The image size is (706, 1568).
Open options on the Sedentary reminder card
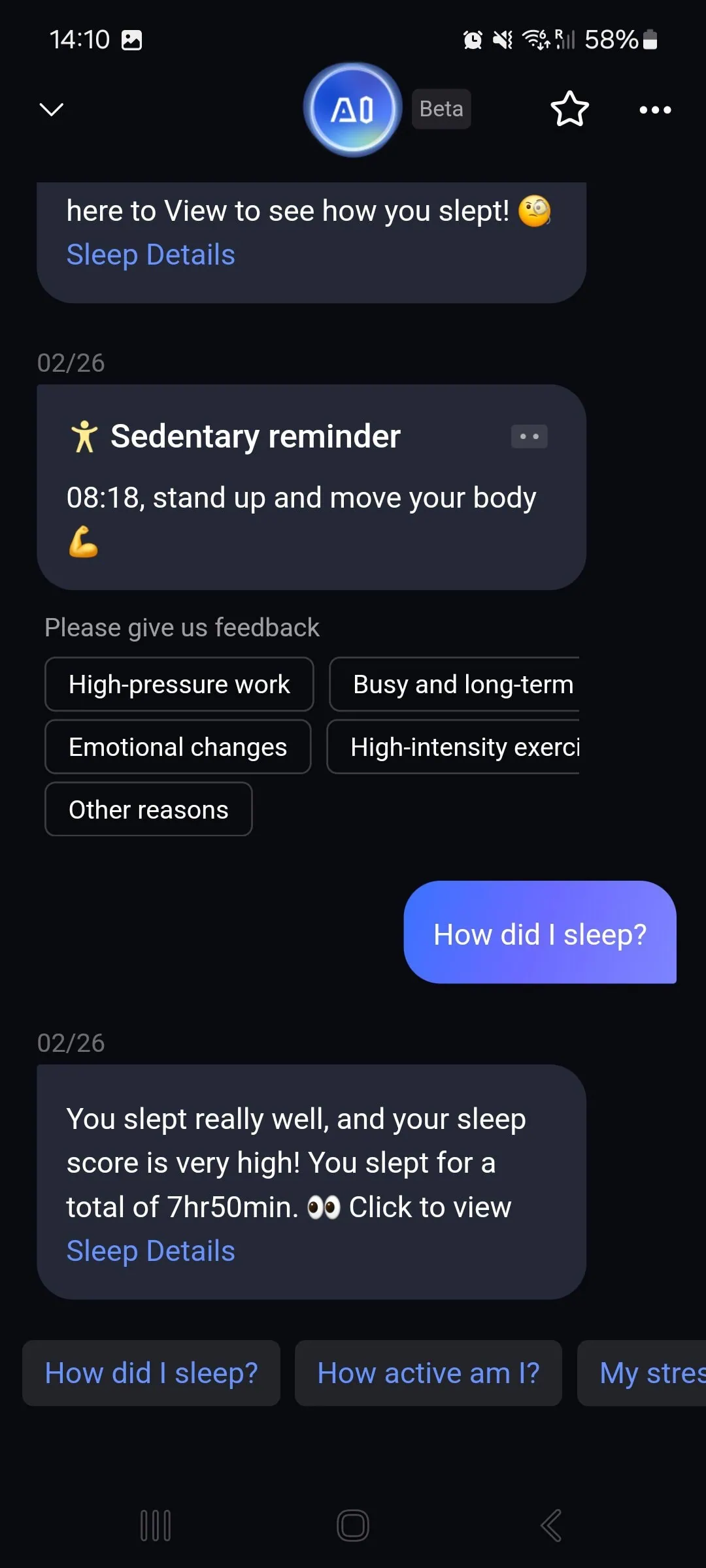tap(529, 436)
